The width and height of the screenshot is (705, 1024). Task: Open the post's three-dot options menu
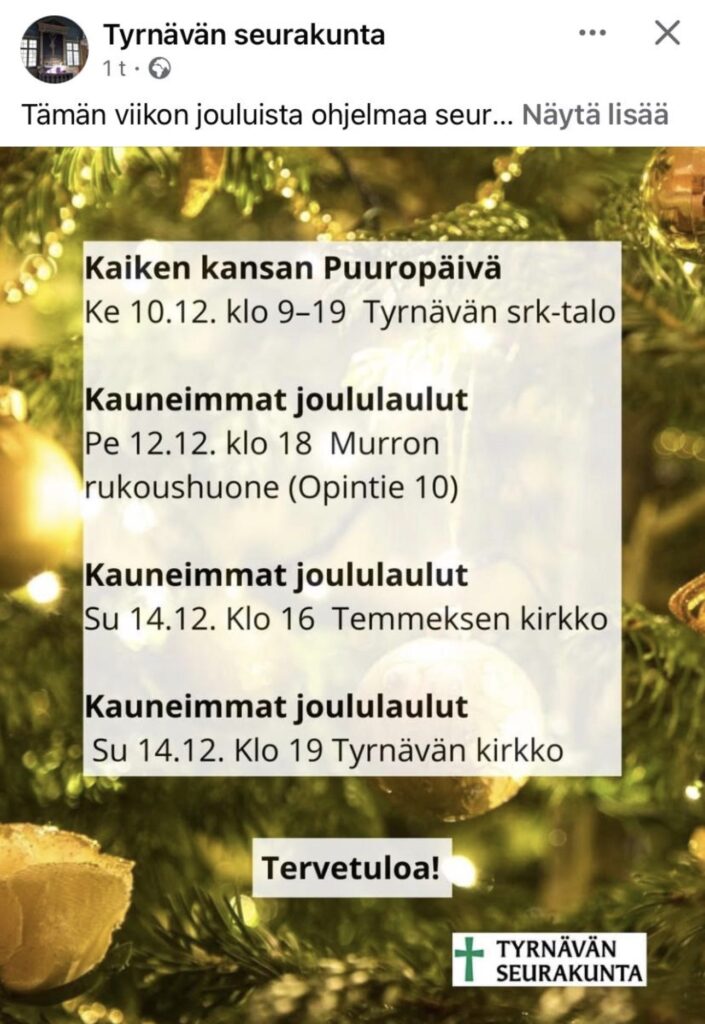[593, 33]
